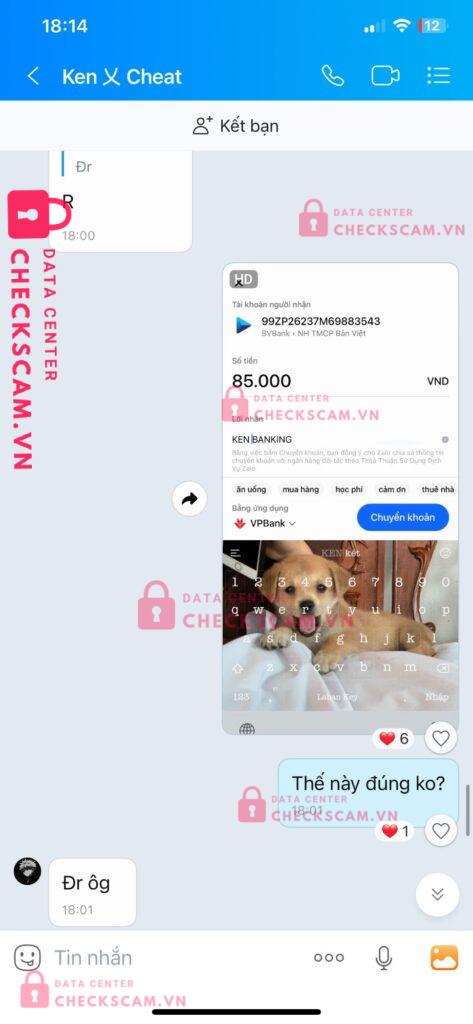Viewport: 473px width, 1024px height.
Task: Open more attachment options
Action: coord(329,957)
